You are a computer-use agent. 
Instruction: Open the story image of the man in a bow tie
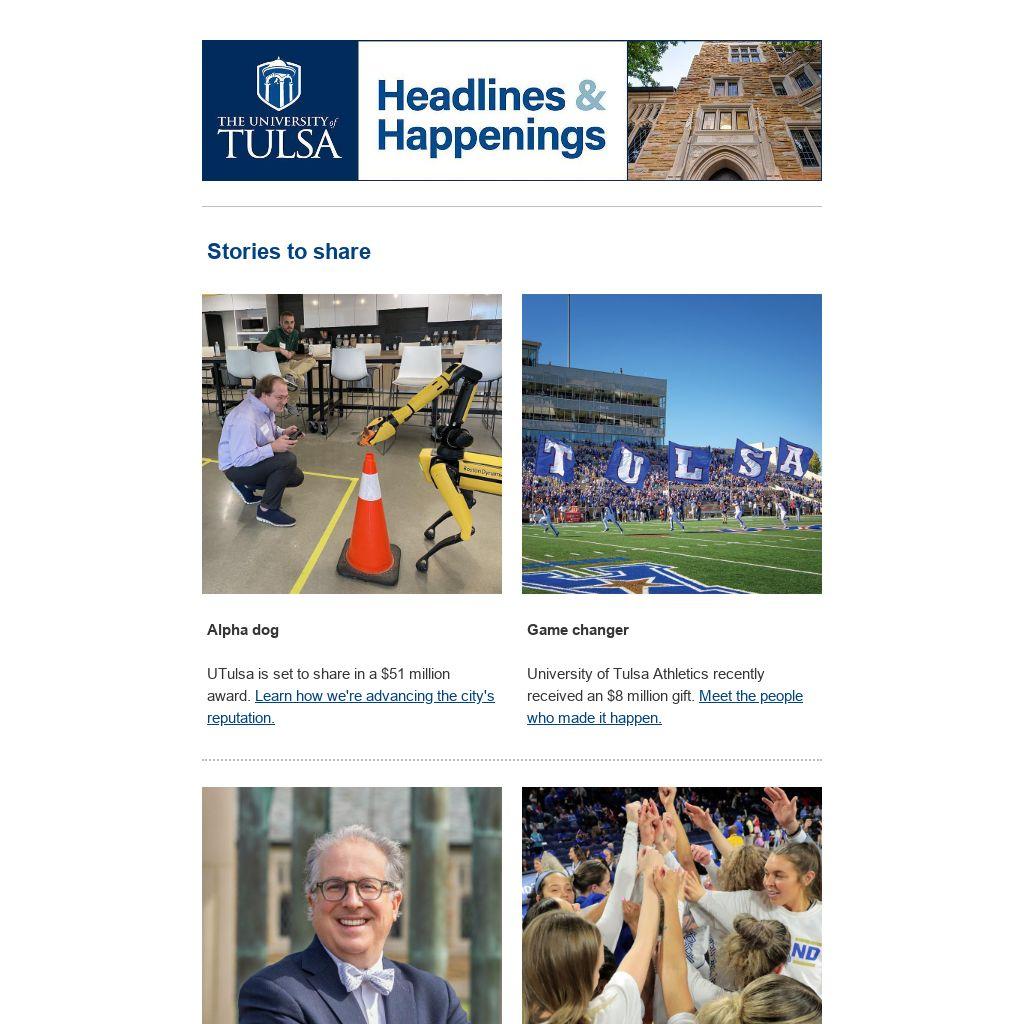point(352,905)
